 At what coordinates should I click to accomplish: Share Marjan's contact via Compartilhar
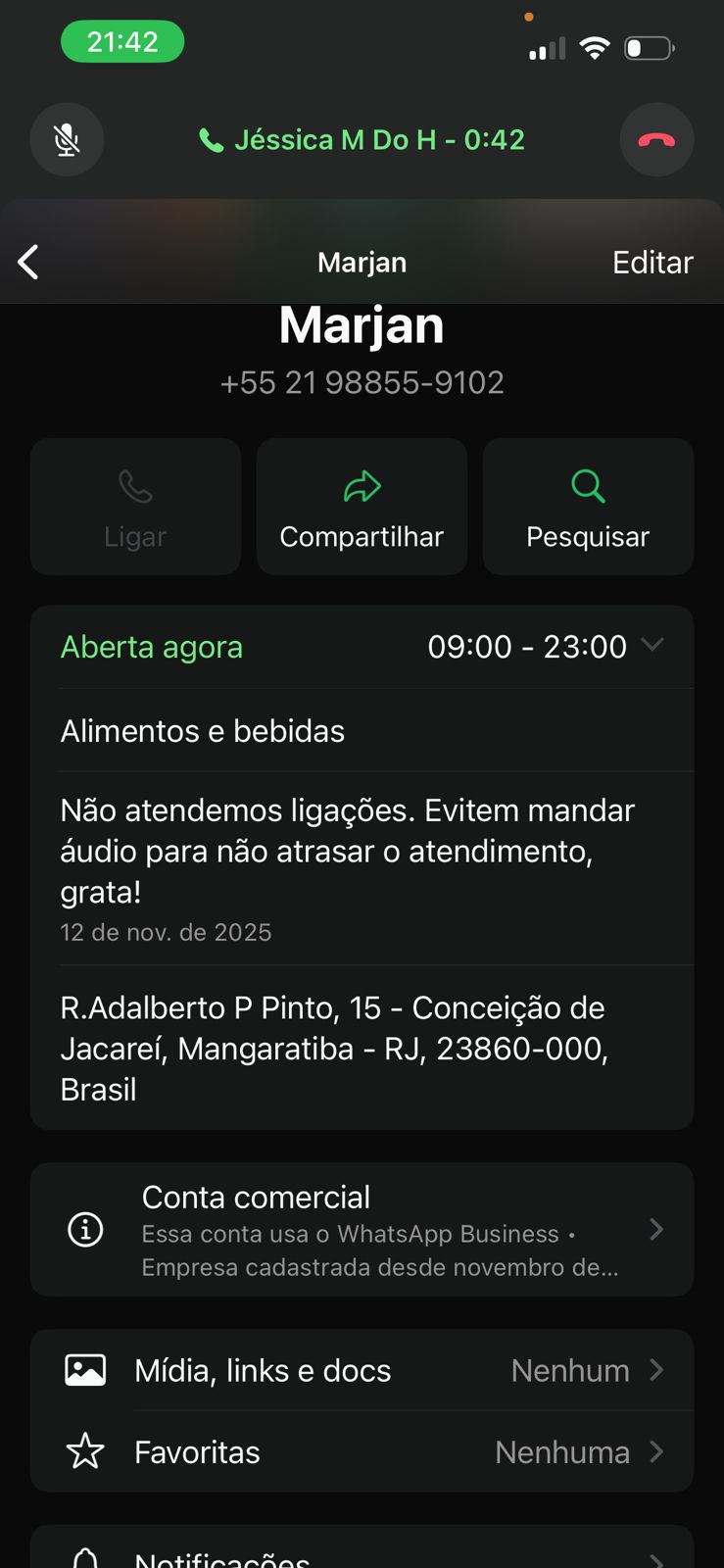[362, 507]
